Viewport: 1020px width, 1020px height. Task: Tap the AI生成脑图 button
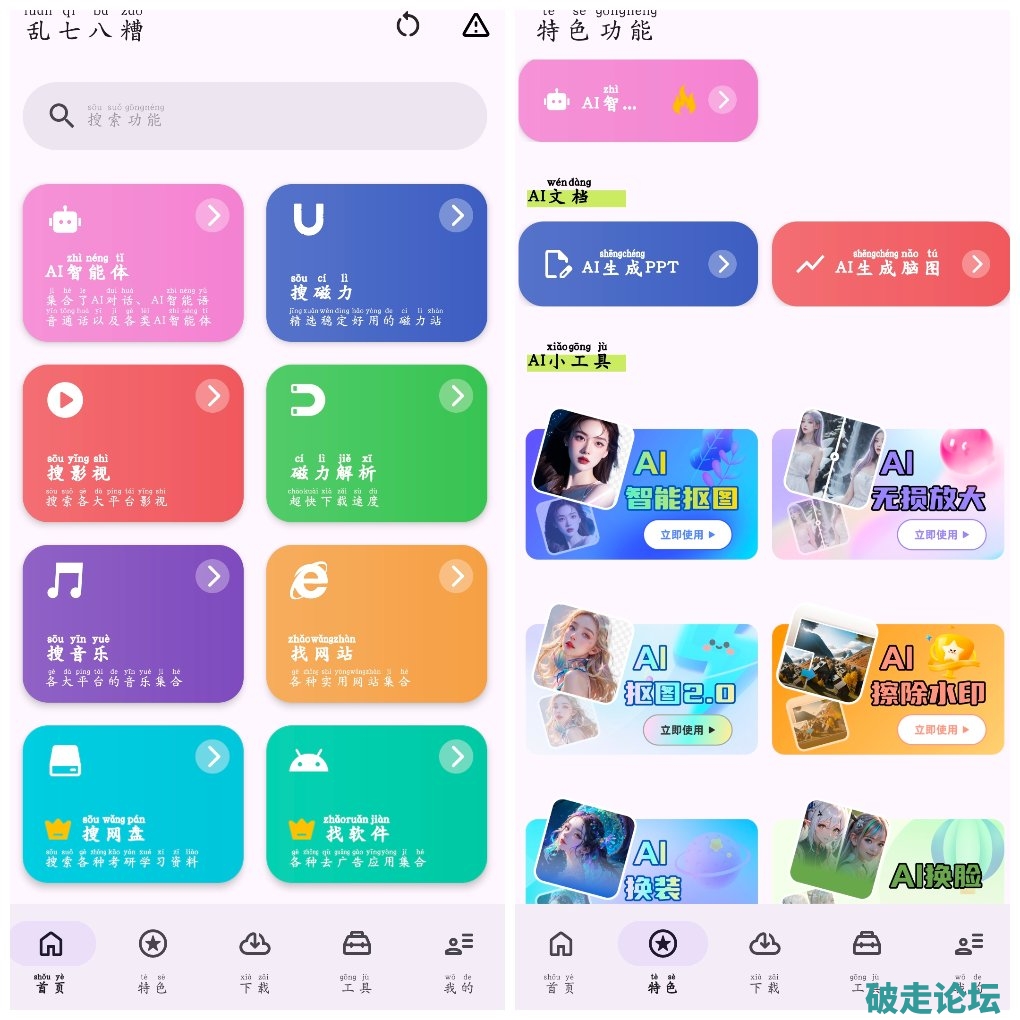coord(890,264)
